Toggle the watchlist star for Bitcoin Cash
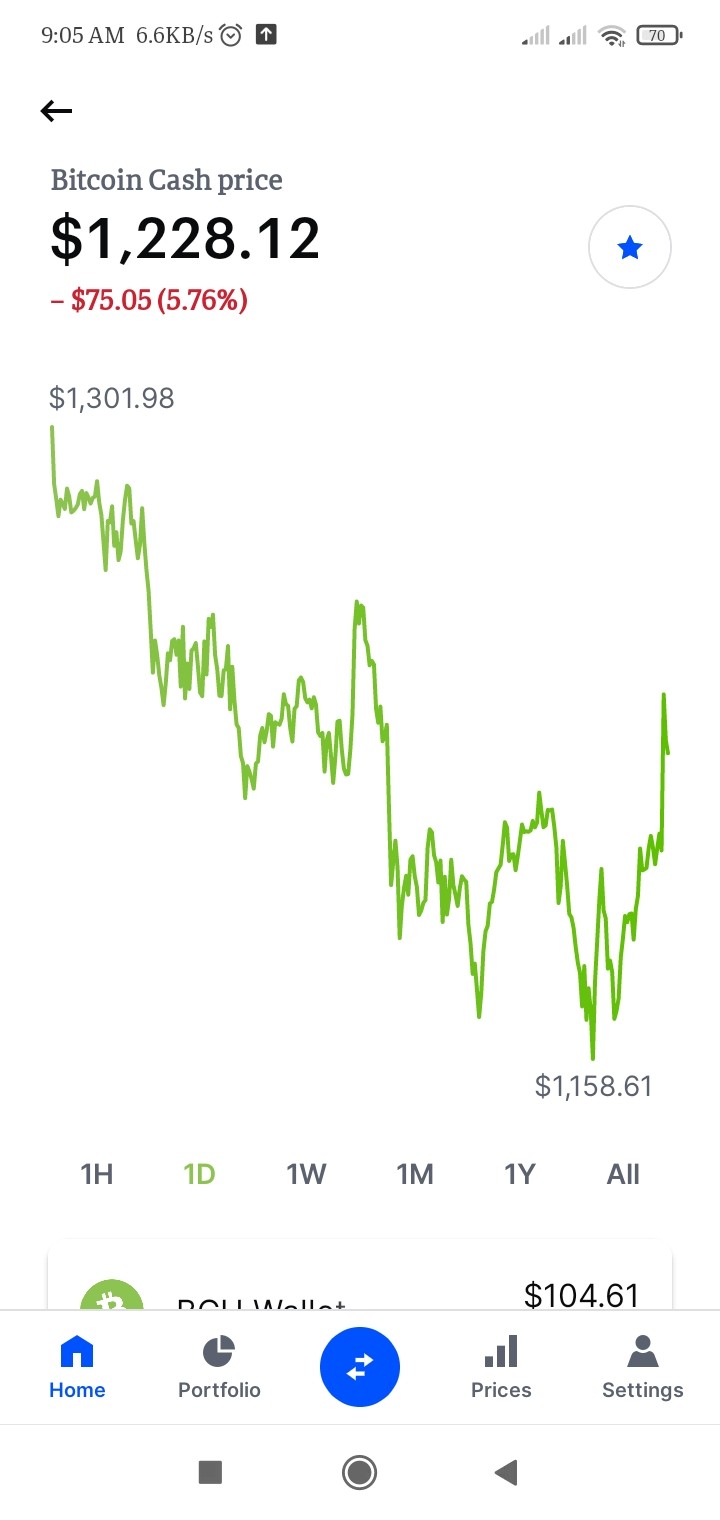The height and width of the screenshot is (1520, 720). point(630,248)
